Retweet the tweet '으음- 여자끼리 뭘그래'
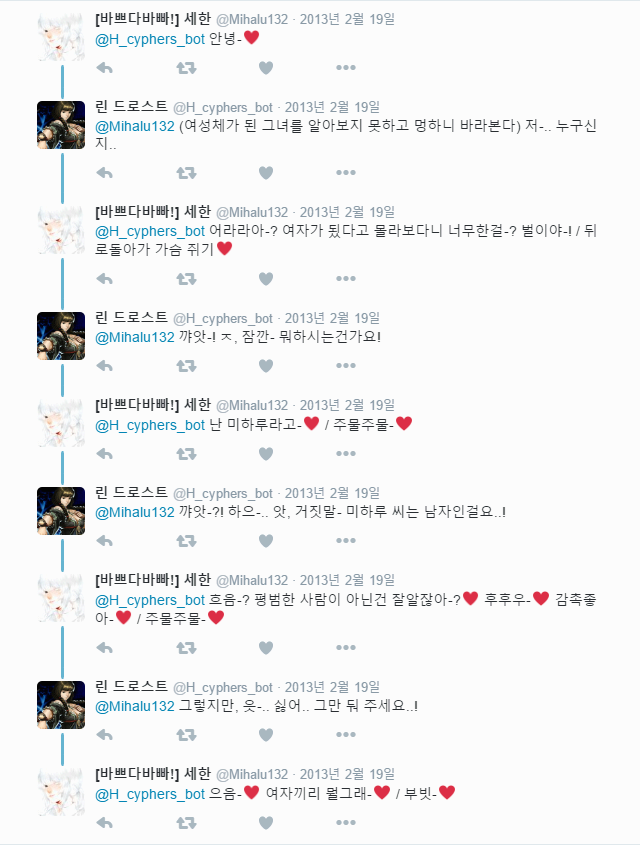640x845 pixels. 185,822
